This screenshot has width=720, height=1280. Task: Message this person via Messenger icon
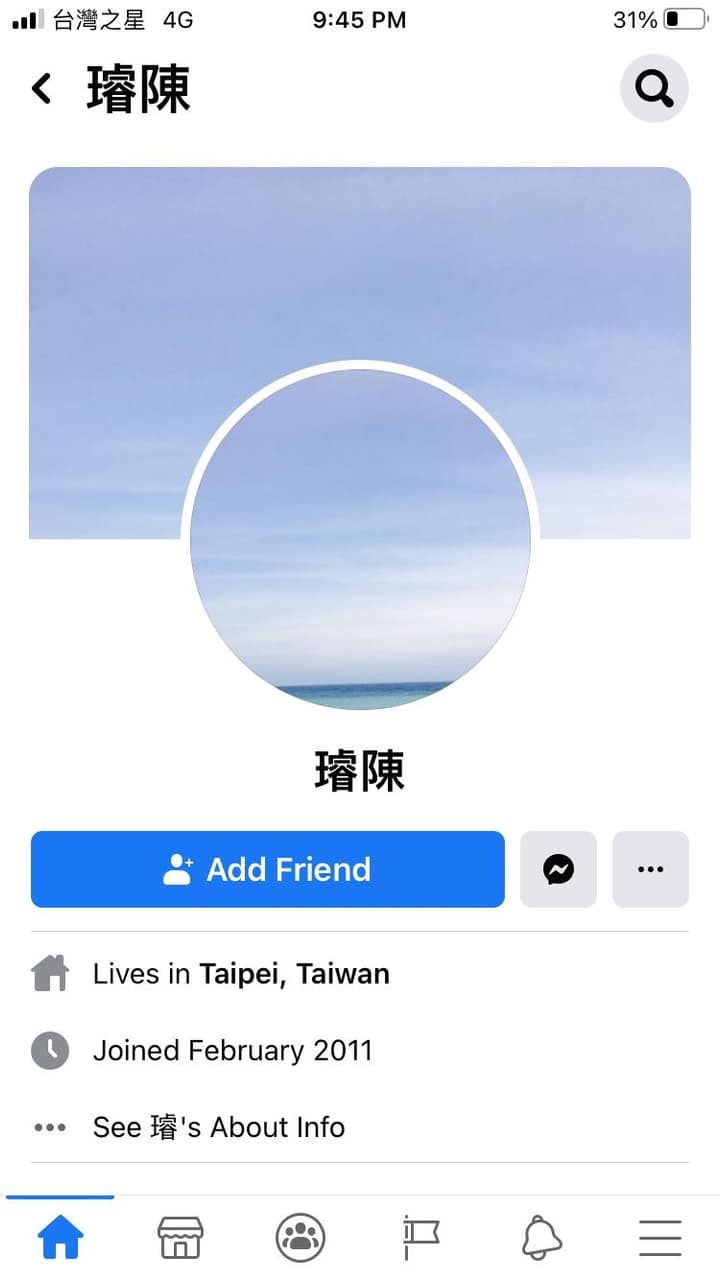pos(558,869)
